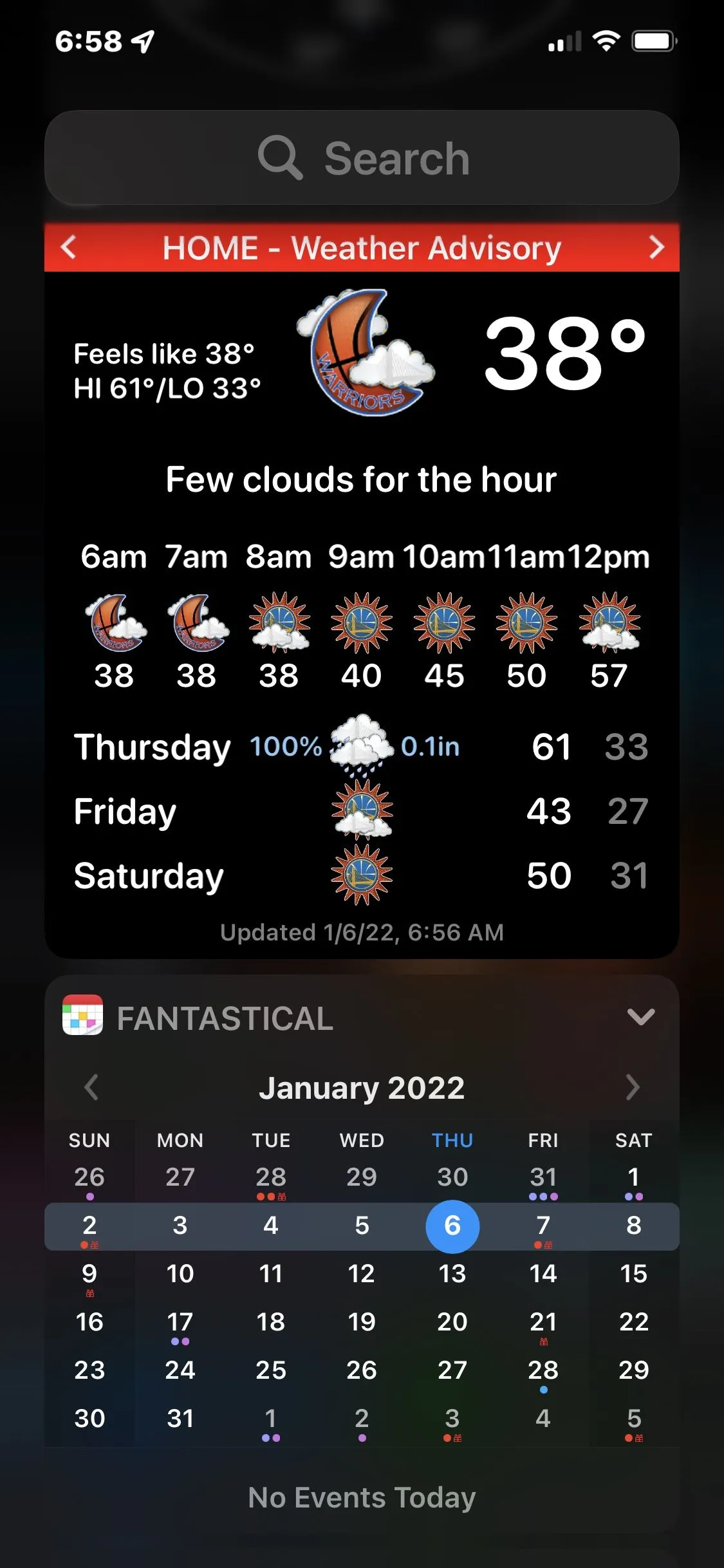Pick January 9 in the calendar
This screenshot has height=1568, width=724.
pos(89,1274)
